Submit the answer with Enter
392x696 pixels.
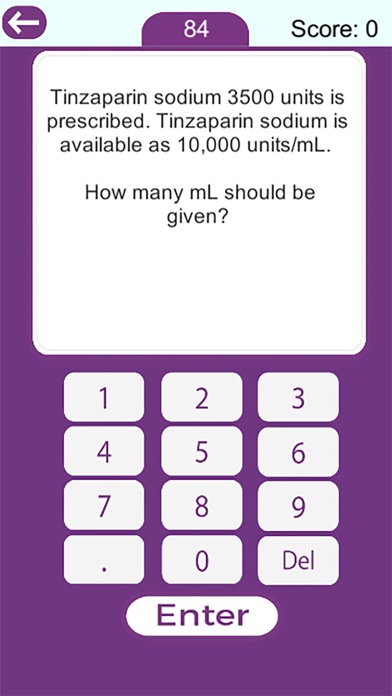point(202,616)
